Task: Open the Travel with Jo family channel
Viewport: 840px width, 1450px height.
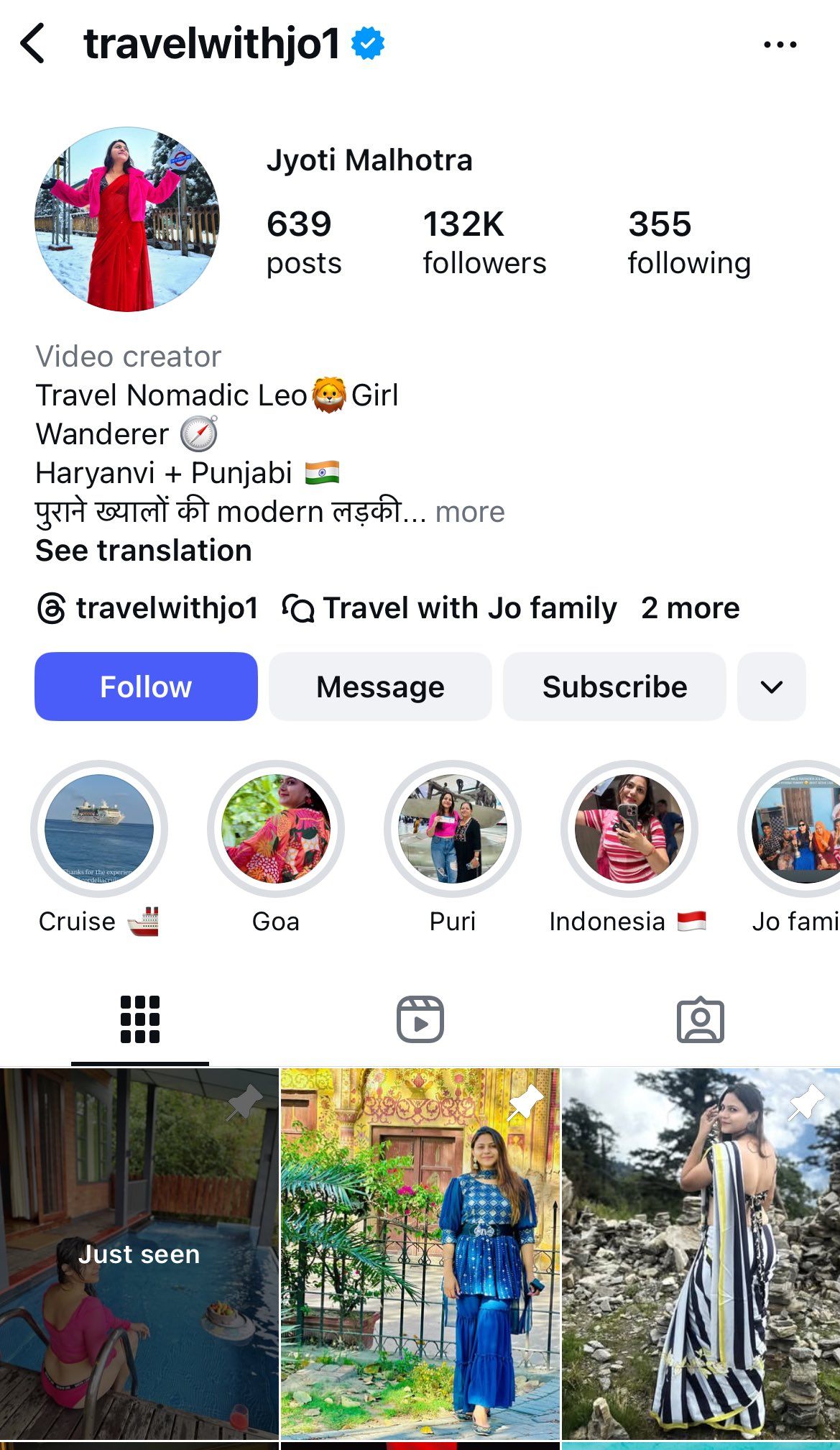Action: (449, 608)
